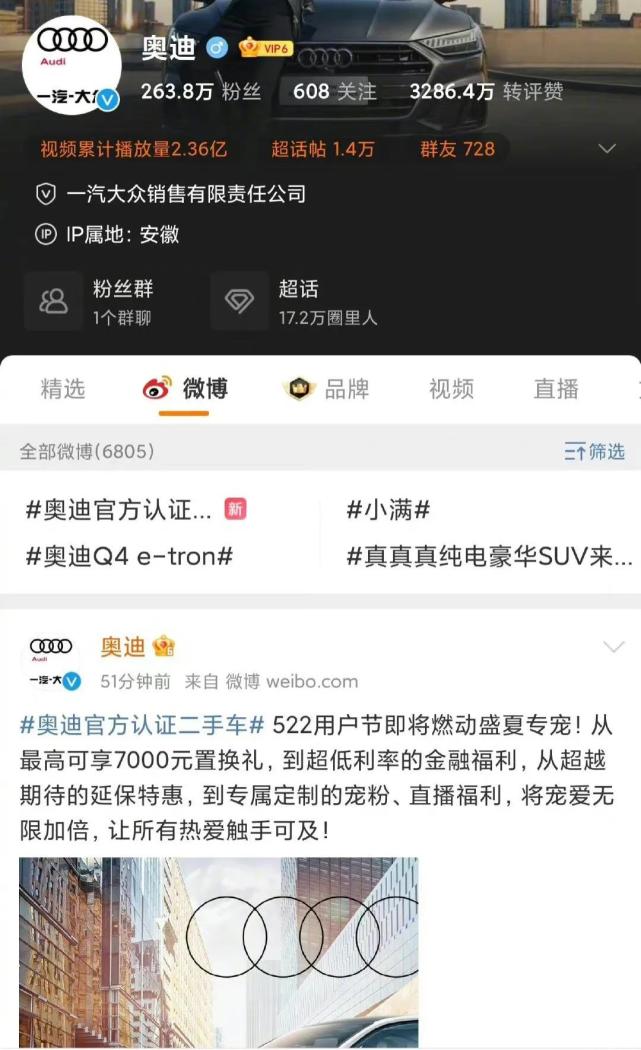View the 608 关注 following list
The height and width of the screenshot is (1050, 641).
(334, 92)
